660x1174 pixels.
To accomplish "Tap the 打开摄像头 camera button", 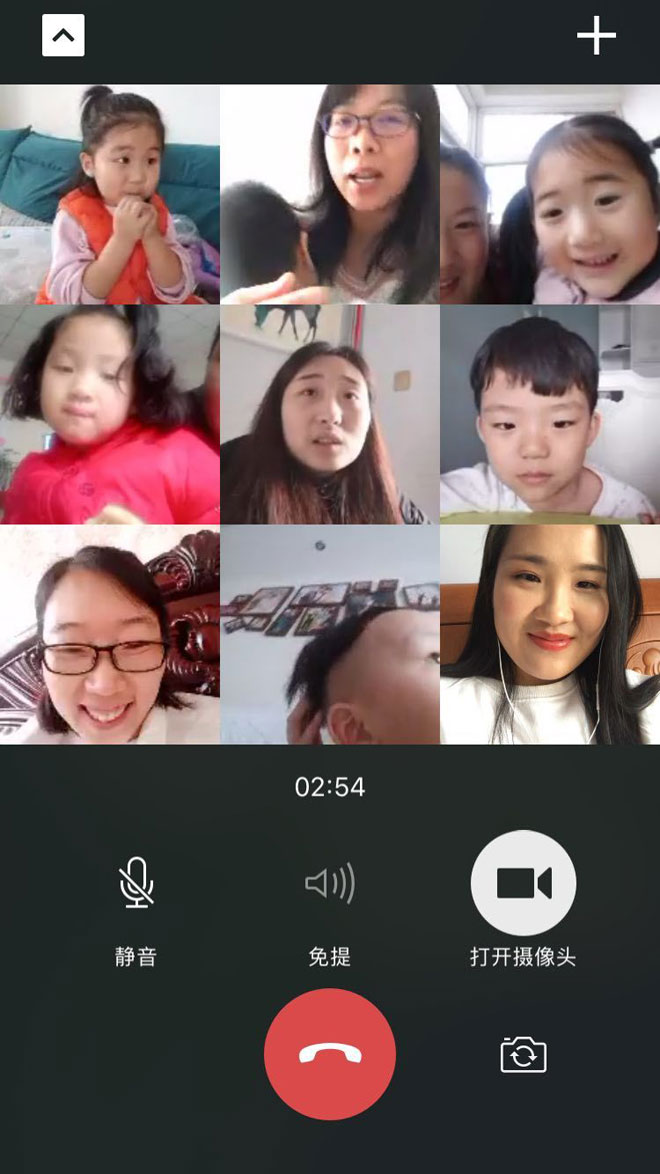I will [523, 883].
